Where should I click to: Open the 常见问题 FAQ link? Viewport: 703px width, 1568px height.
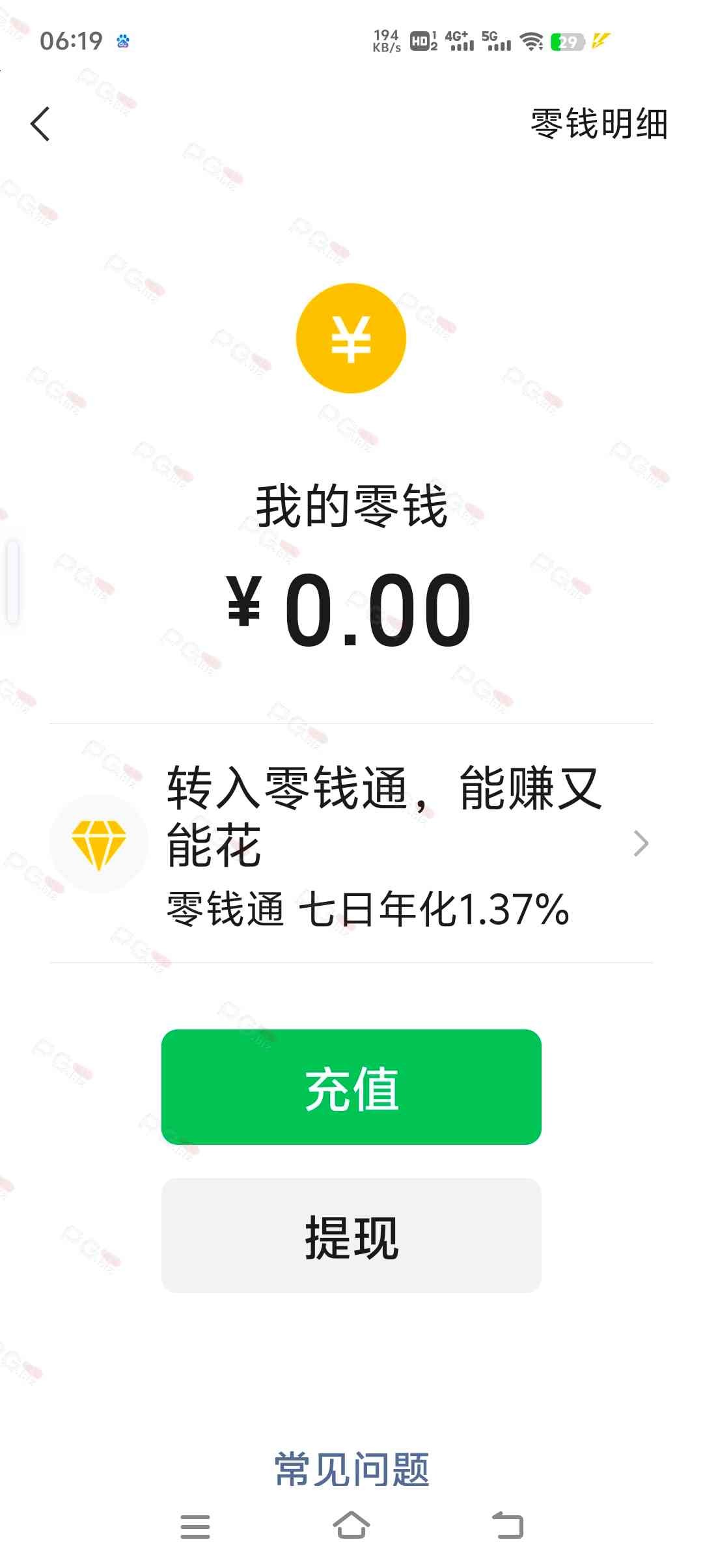tap(351, 1470)
